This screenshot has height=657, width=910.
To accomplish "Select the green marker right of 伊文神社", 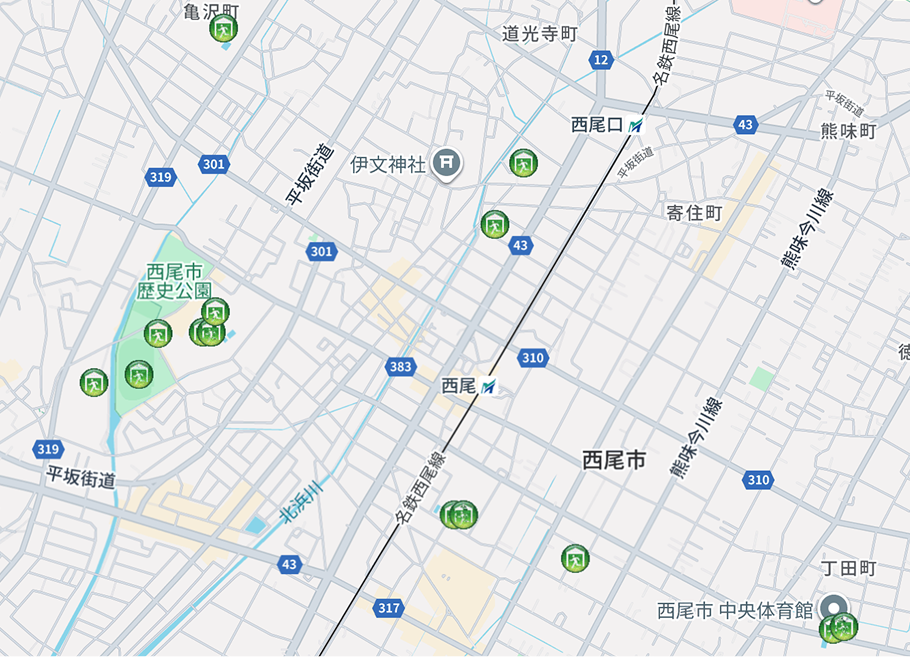I will 523,162.
